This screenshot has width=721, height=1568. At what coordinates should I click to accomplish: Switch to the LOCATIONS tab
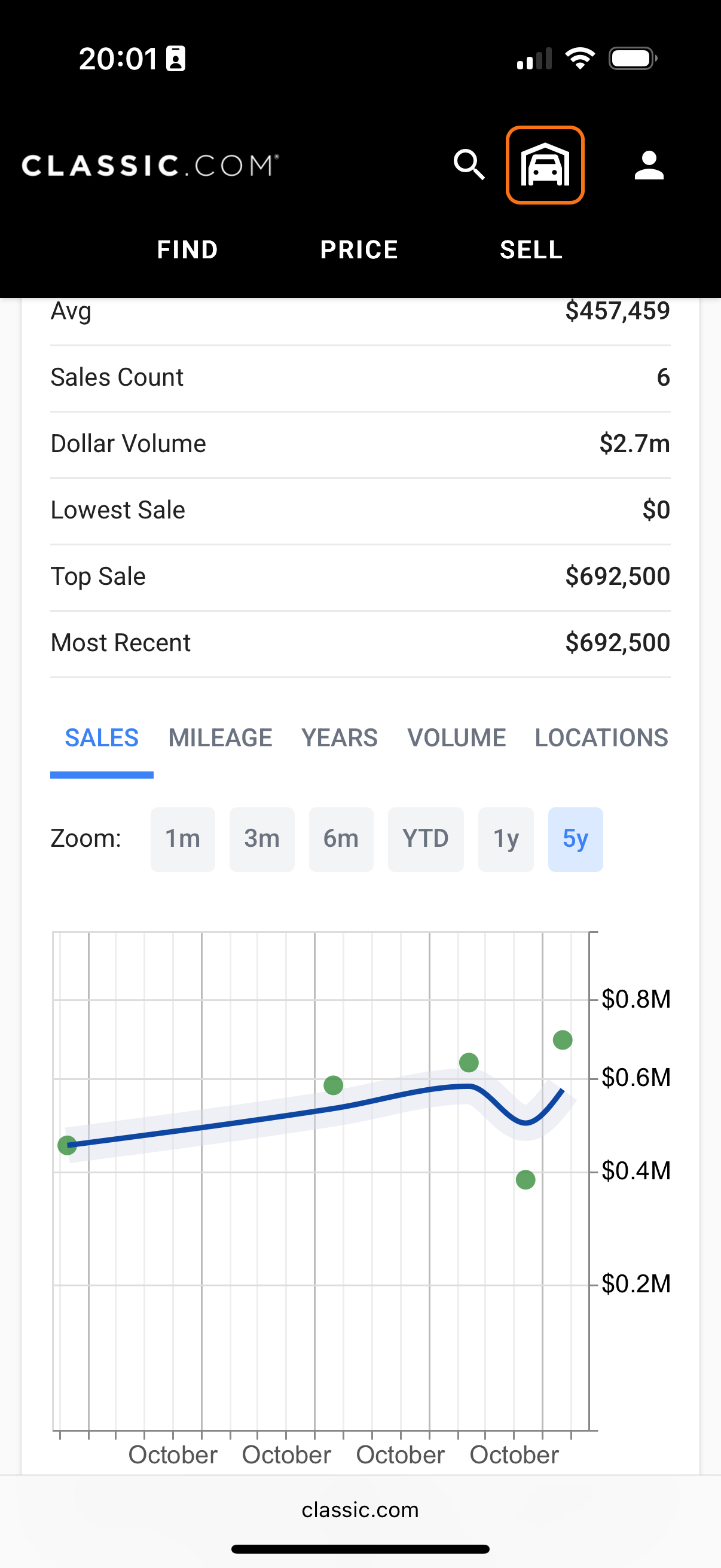click(x=601, y=738)
